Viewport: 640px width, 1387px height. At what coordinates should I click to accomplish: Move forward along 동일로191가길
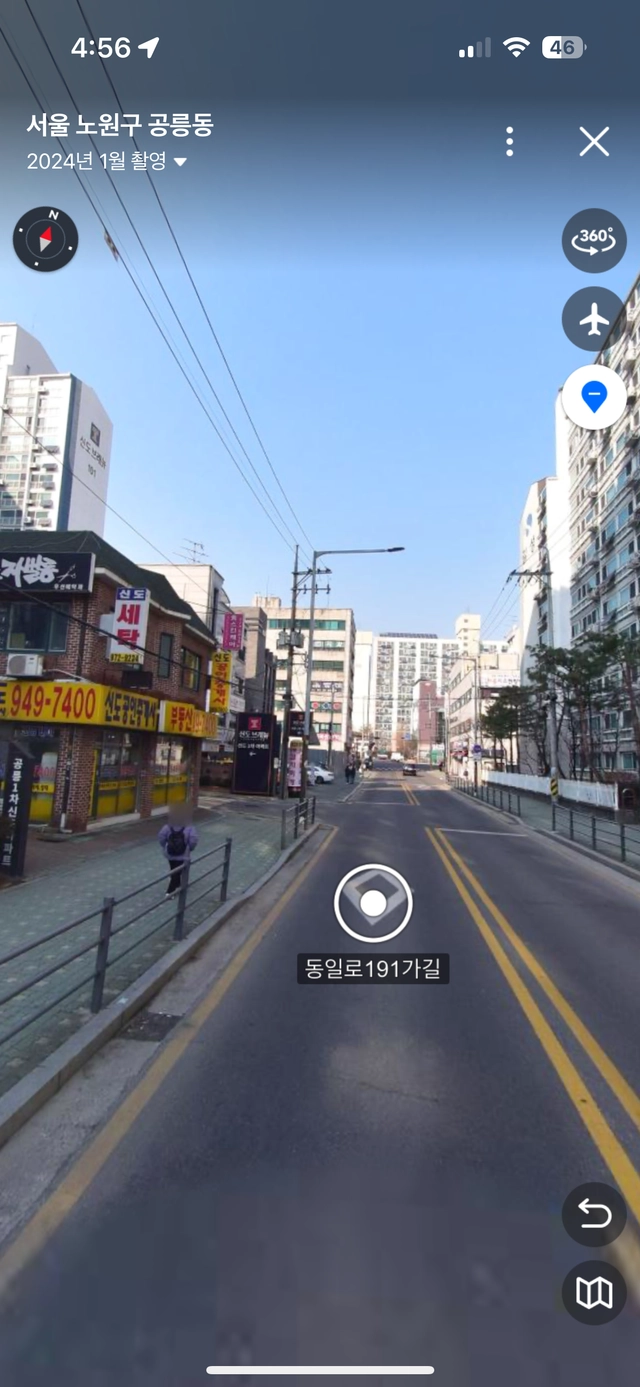click(x=373, y=903)
